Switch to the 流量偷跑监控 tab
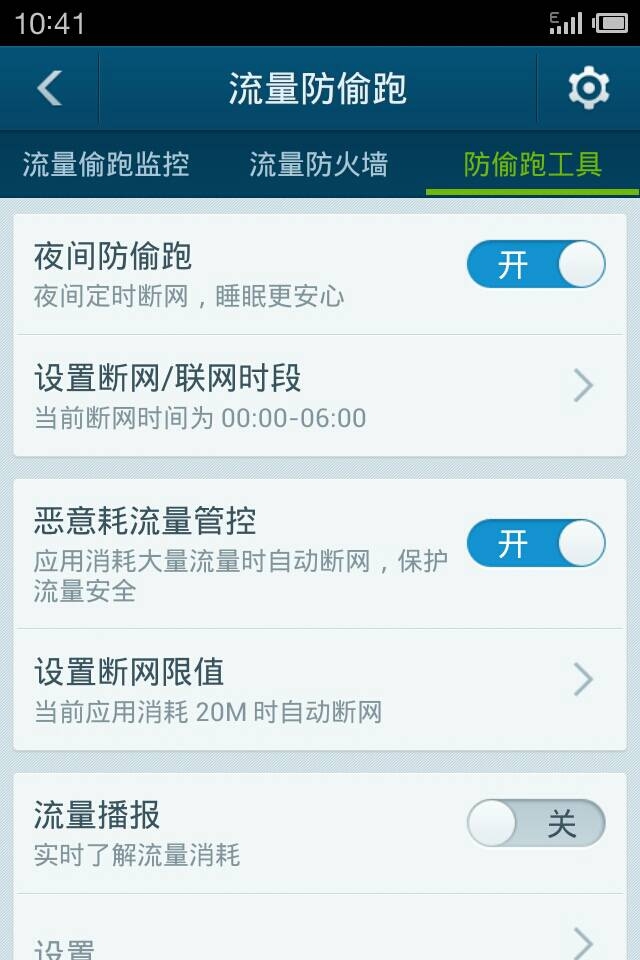Screen dimensions: 640x960 pyautogui.click(x=106, y=164)
